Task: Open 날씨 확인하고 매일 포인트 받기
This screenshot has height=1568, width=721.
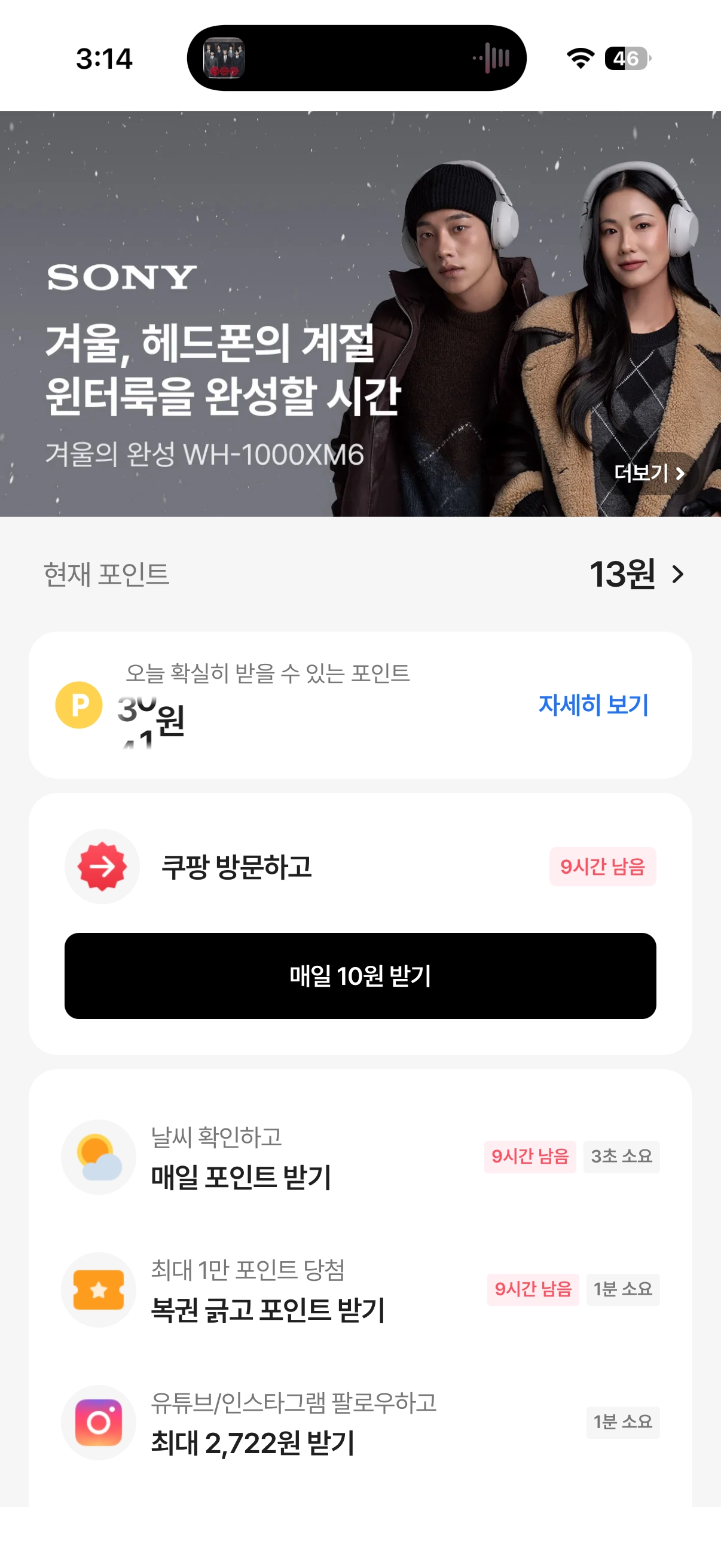Action: [x=360, y=1157]
